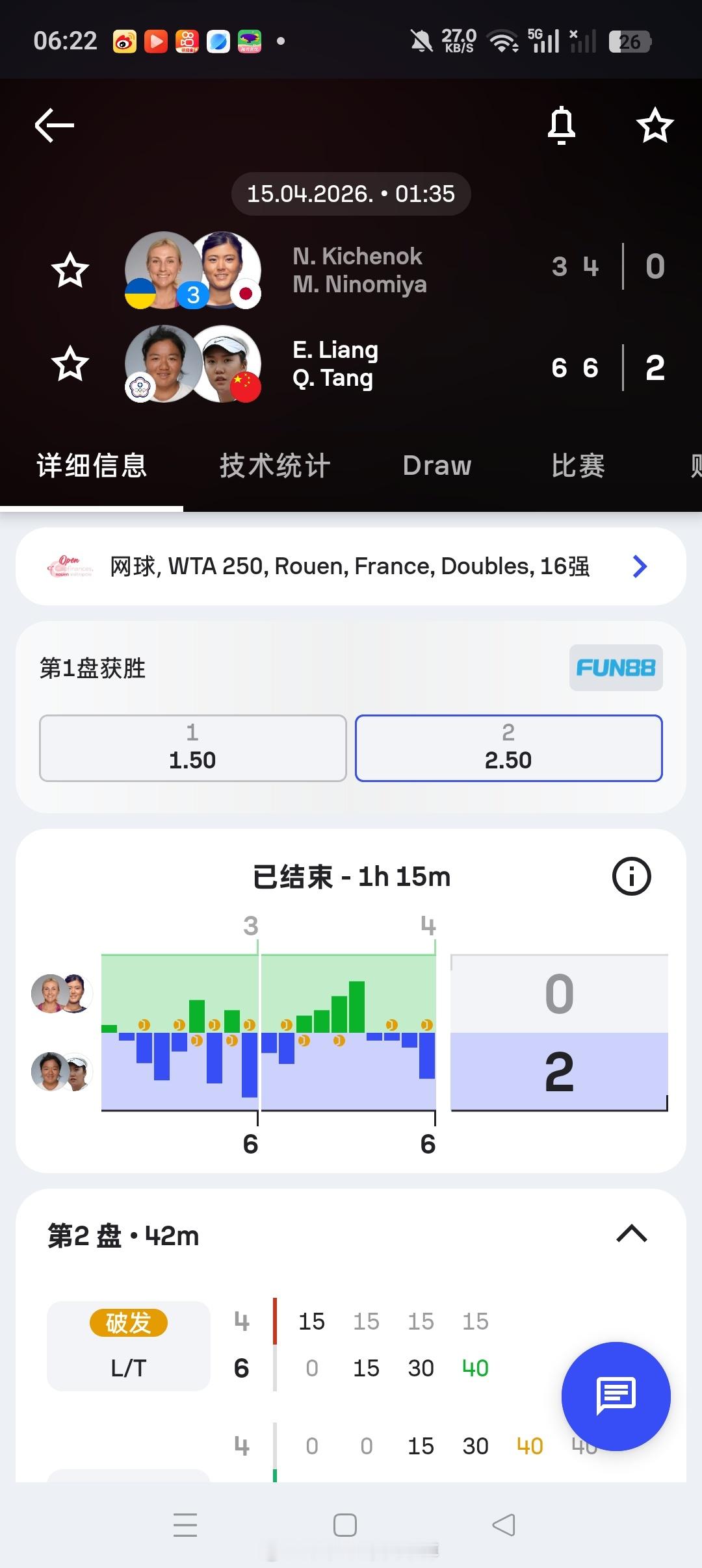Image resolution: width=702 pixels, height=1568 pixels.
Task: Open the 比赛 section
Action: point(576,465)
